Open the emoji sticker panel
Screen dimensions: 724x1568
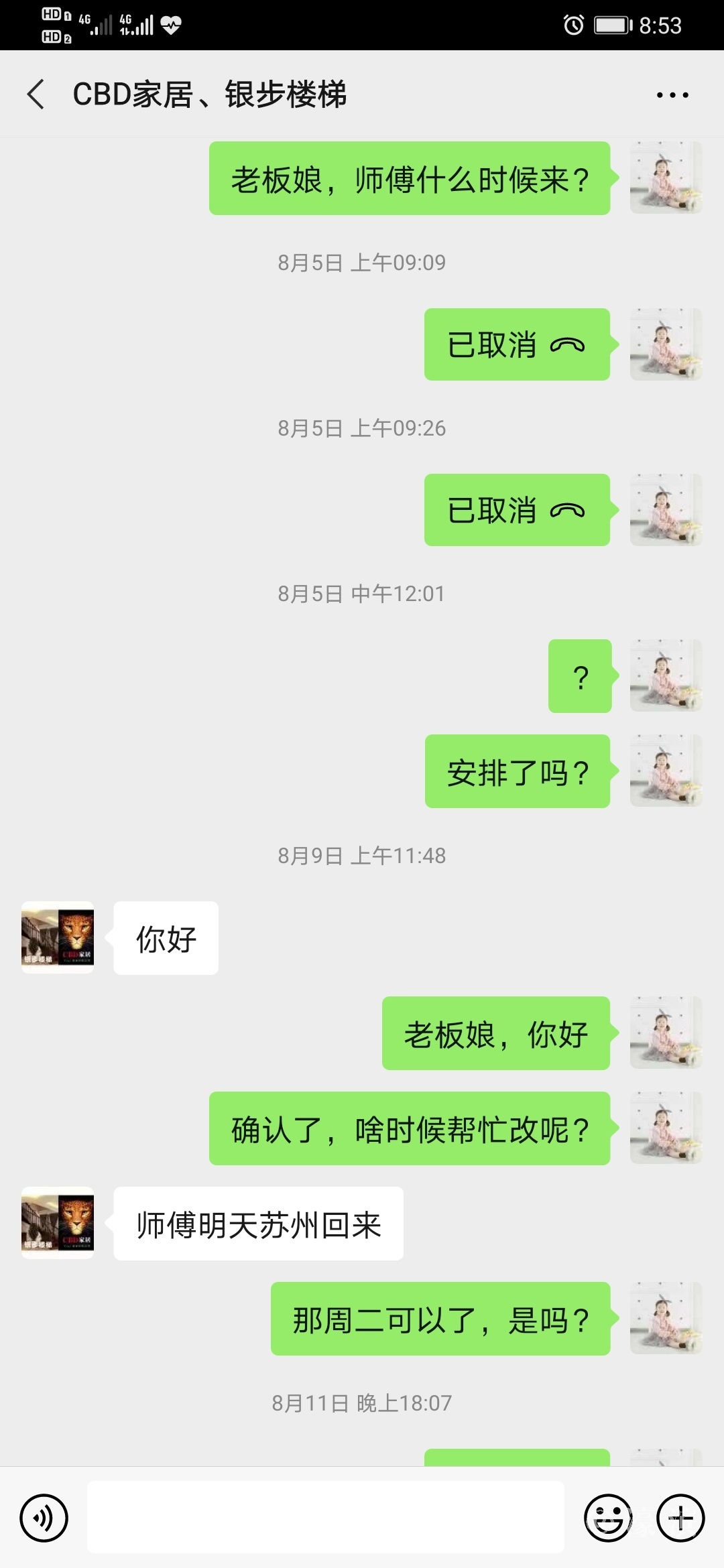(608, 1518)
